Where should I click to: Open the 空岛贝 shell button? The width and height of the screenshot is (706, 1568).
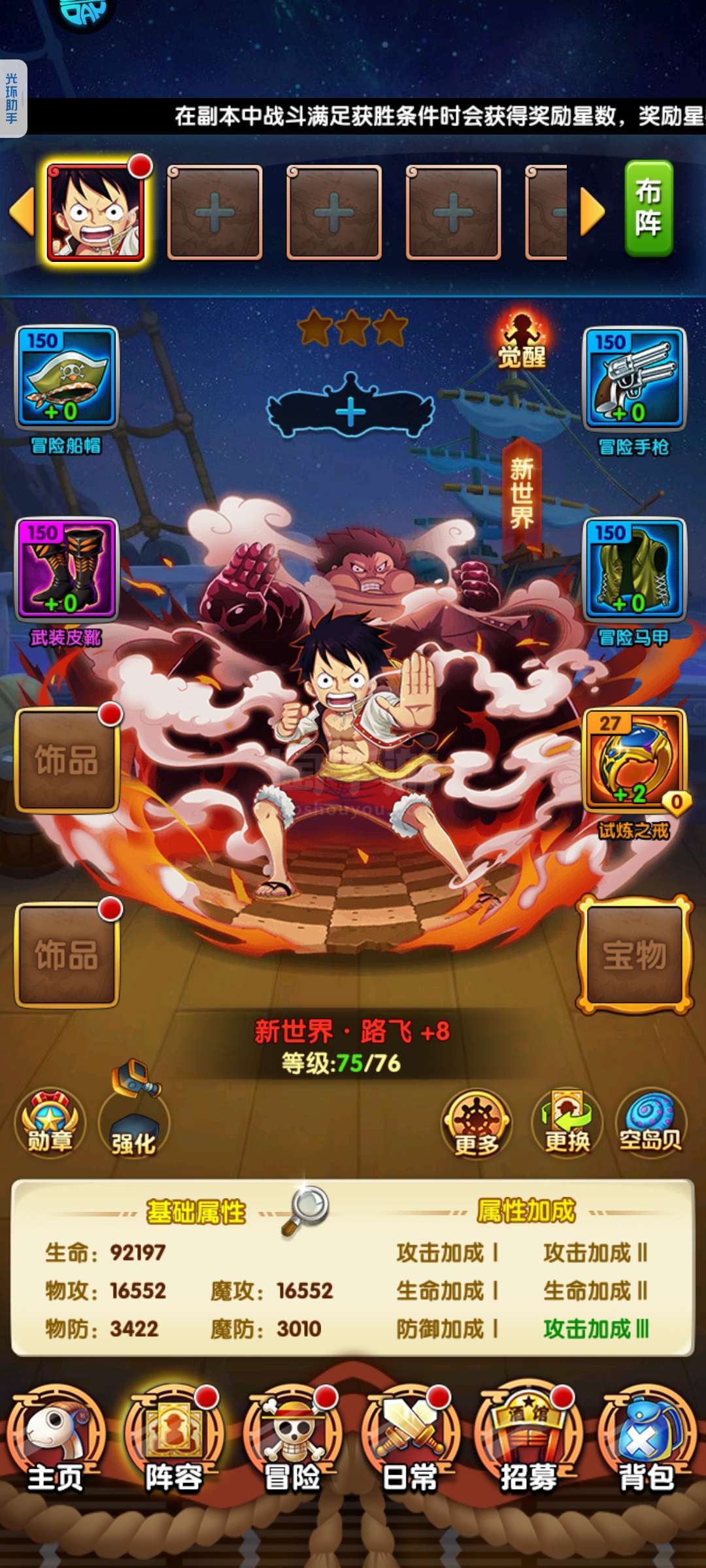[x=651, y=1124]
